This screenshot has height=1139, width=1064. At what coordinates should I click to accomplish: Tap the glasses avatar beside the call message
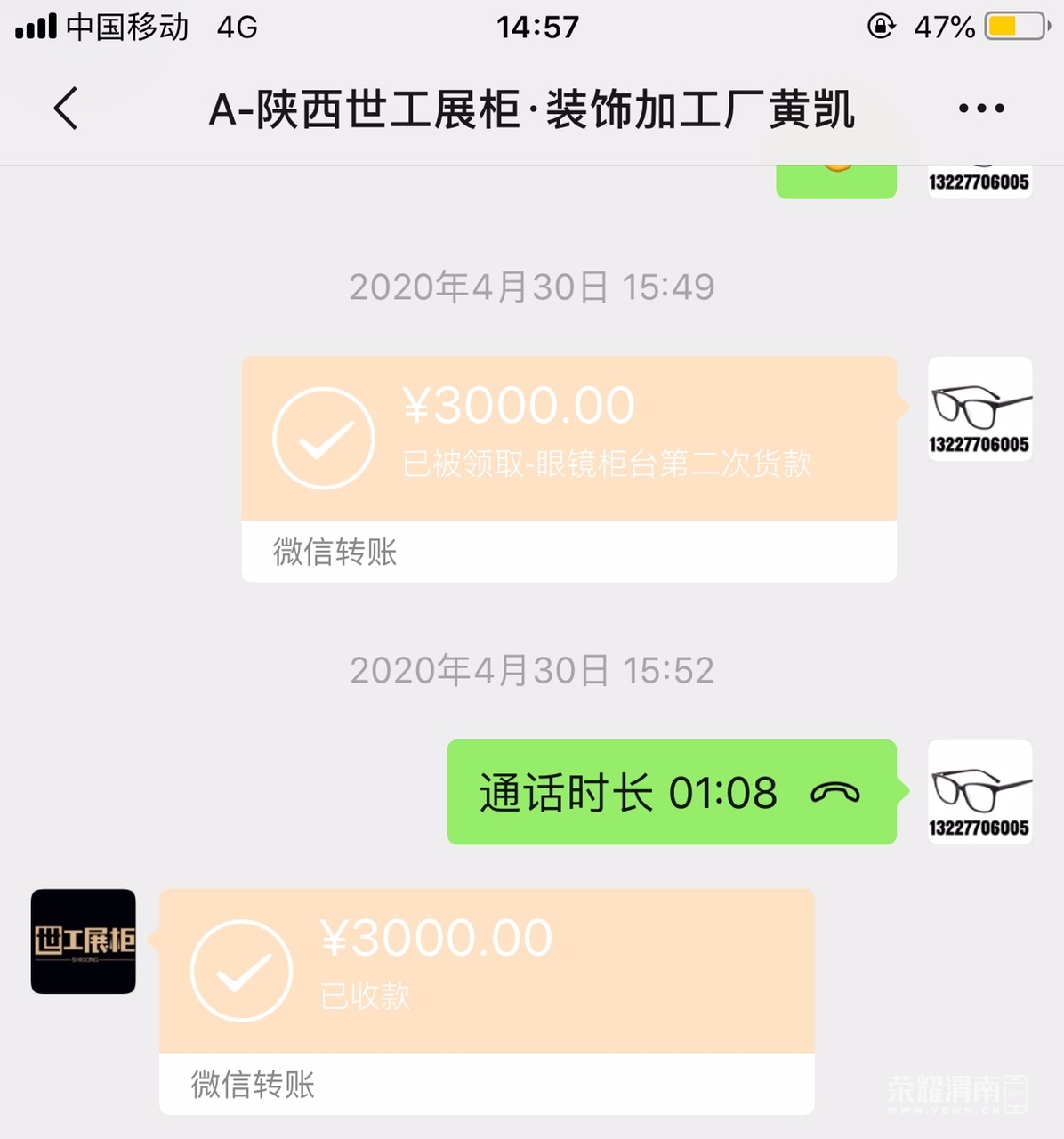point(979,792)
